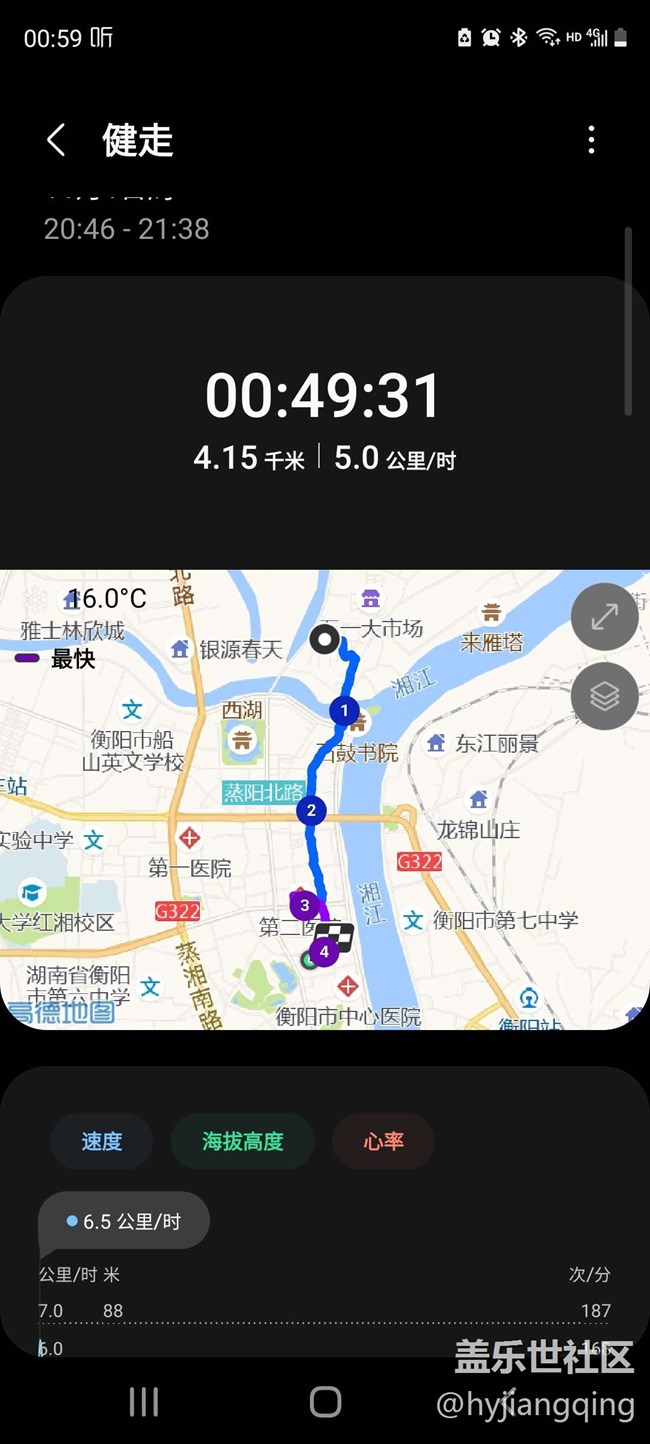Open recent apps from the navigation bar
This screenshot has width=650, height=1444.
[144, 1402]
